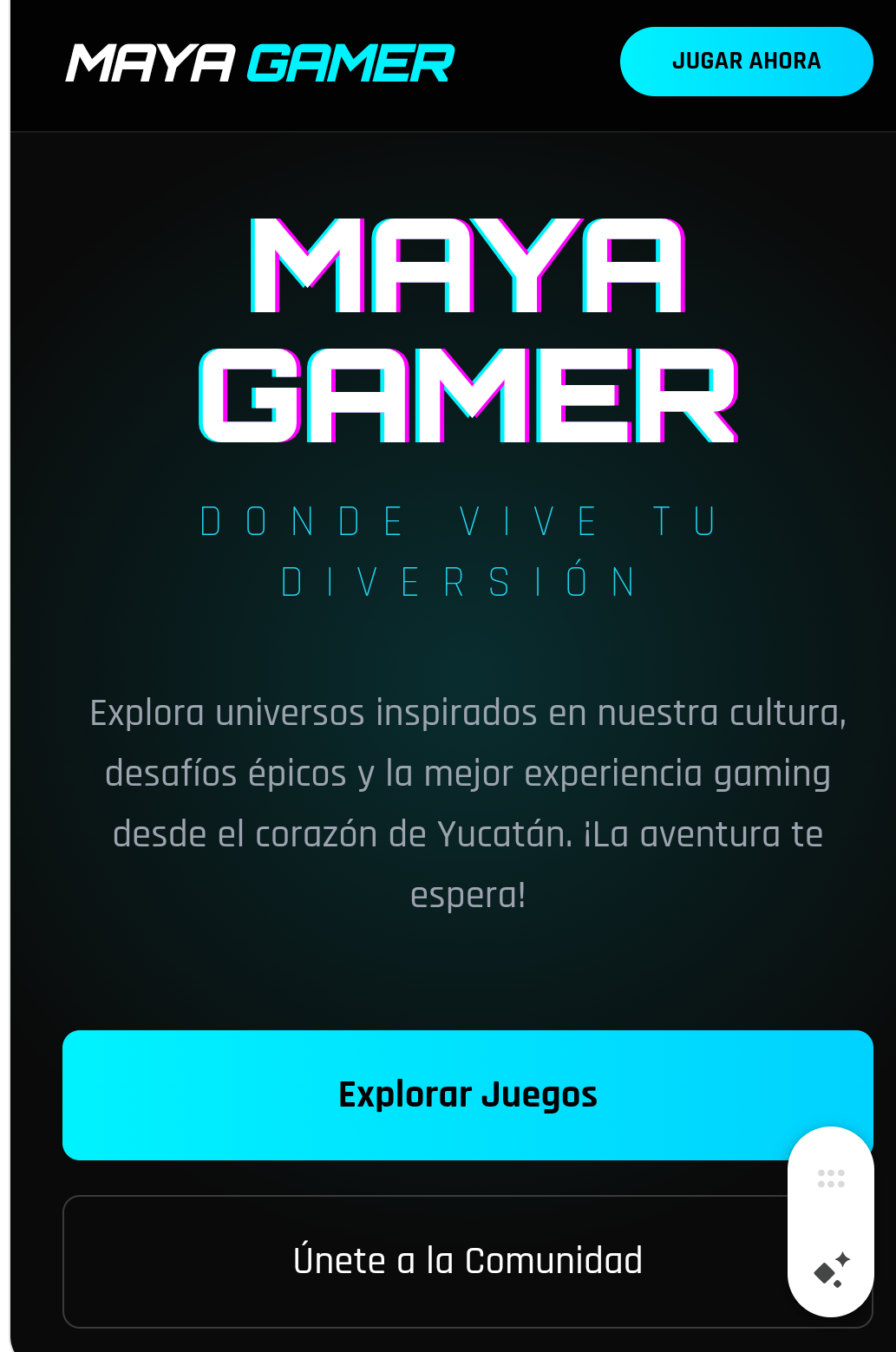The image size is (896, 1352).
Task: Open the Maya Gamer header logo link
Action: click(259, 63)
